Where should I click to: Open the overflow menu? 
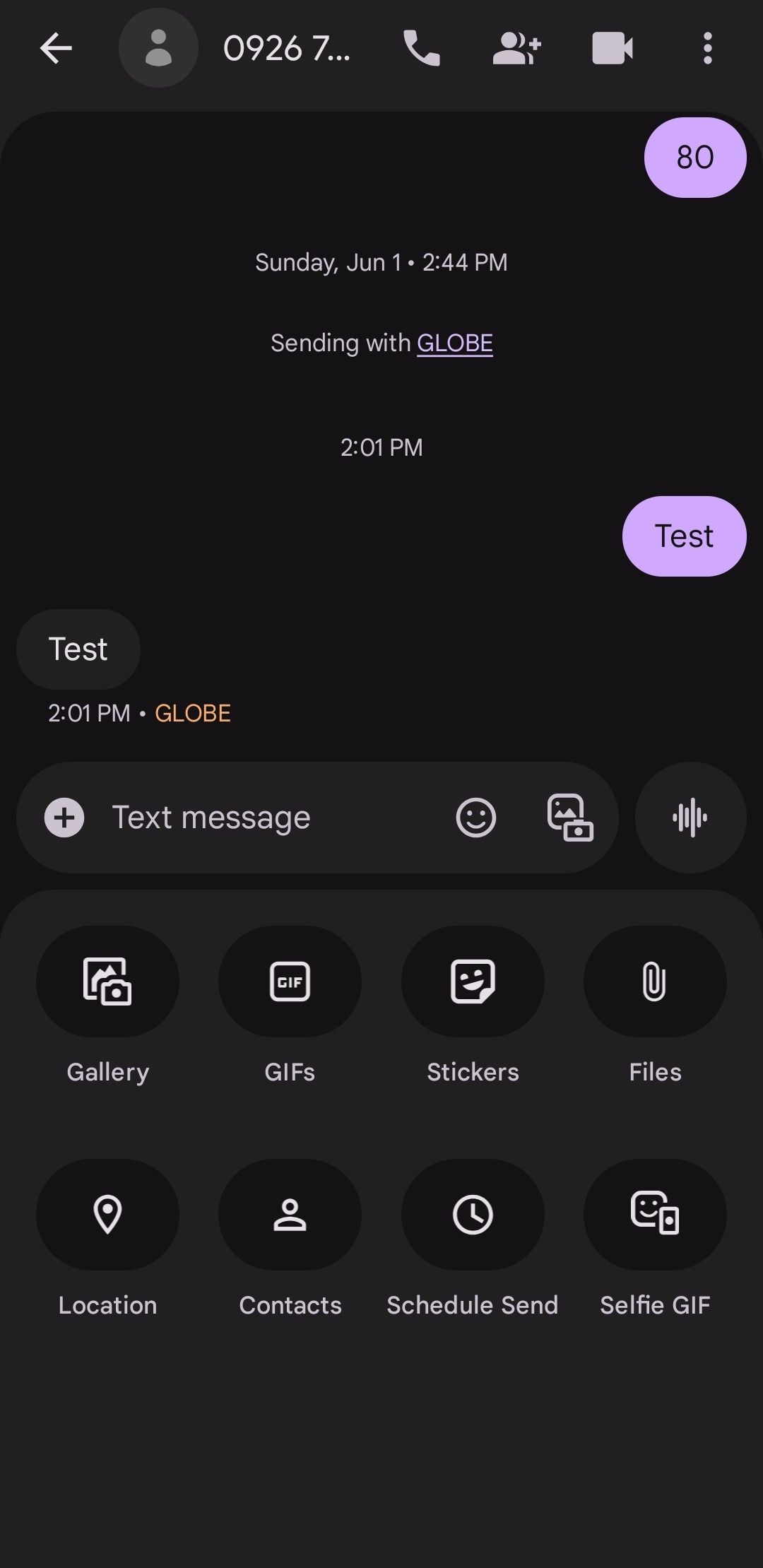coord(707,49)
